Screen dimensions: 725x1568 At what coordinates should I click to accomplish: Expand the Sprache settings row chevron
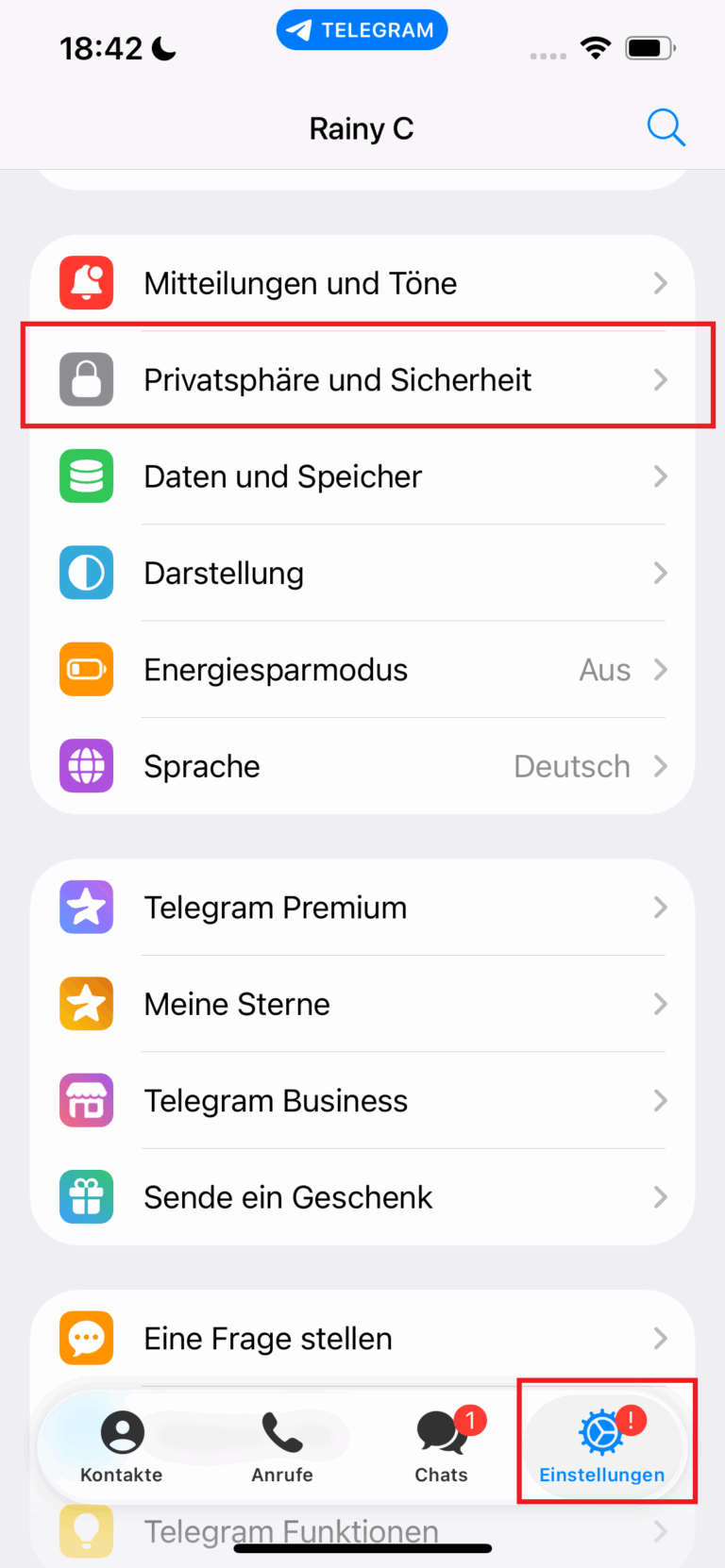pos(661,766)
